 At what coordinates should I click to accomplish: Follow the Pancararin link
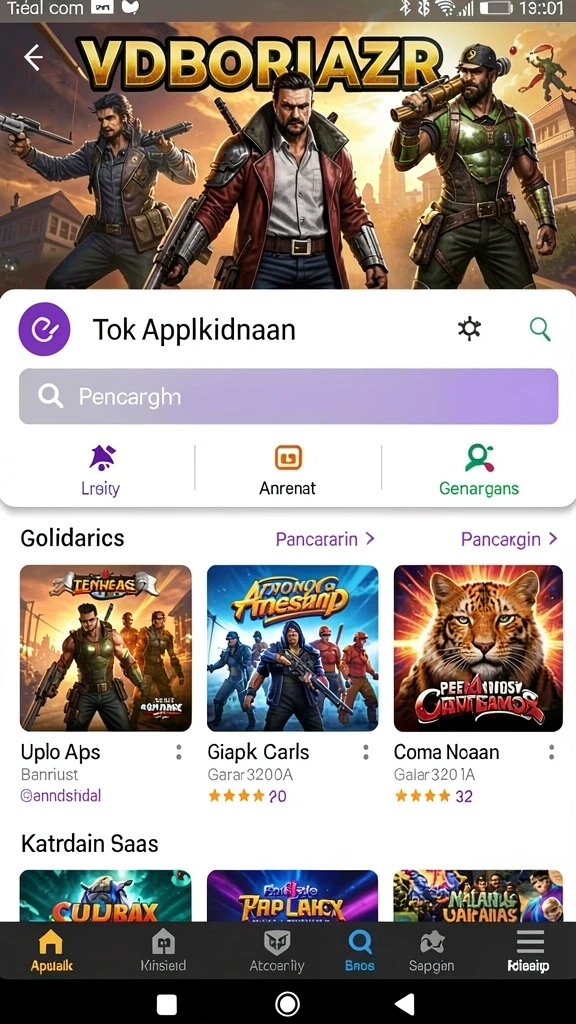[x=325, y=539]
